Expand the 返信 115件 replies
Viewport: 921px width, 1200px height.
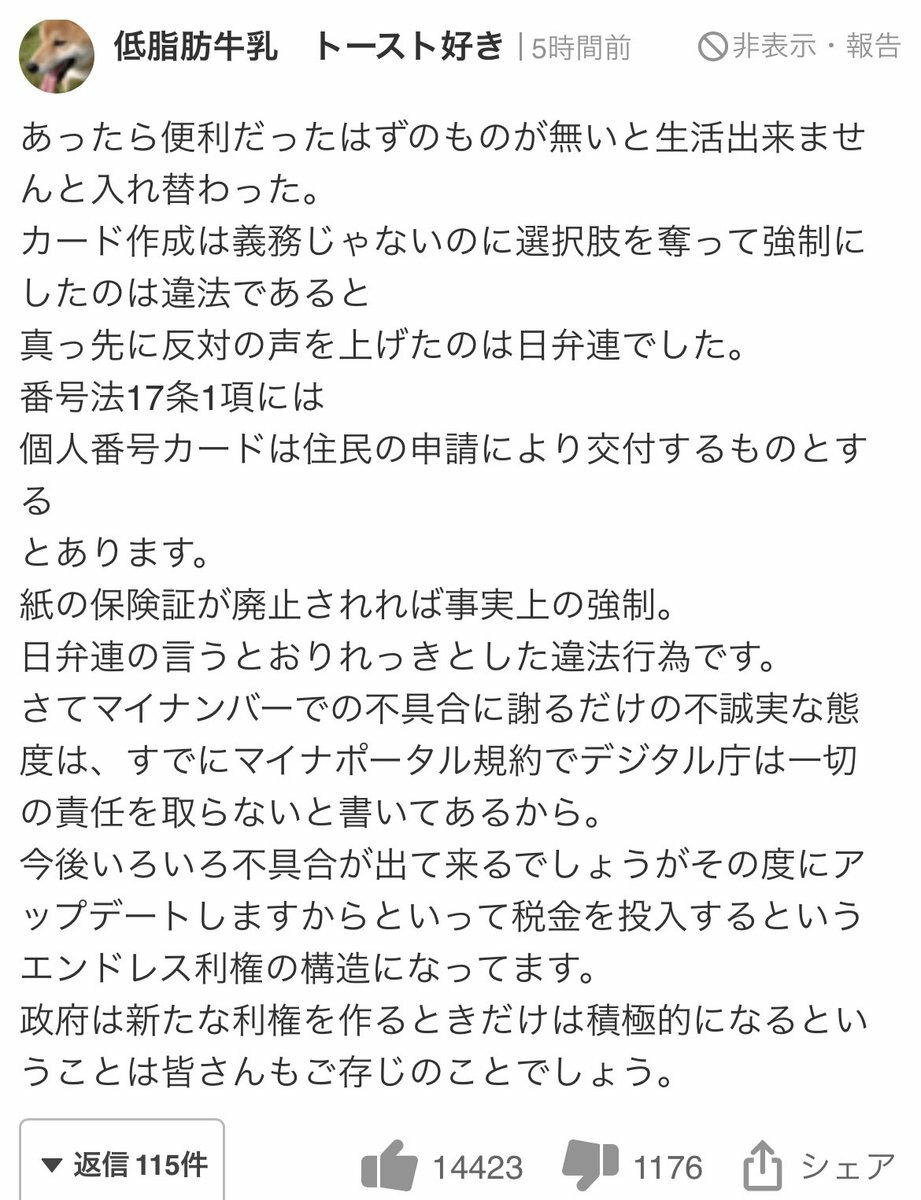(123, 1164)
